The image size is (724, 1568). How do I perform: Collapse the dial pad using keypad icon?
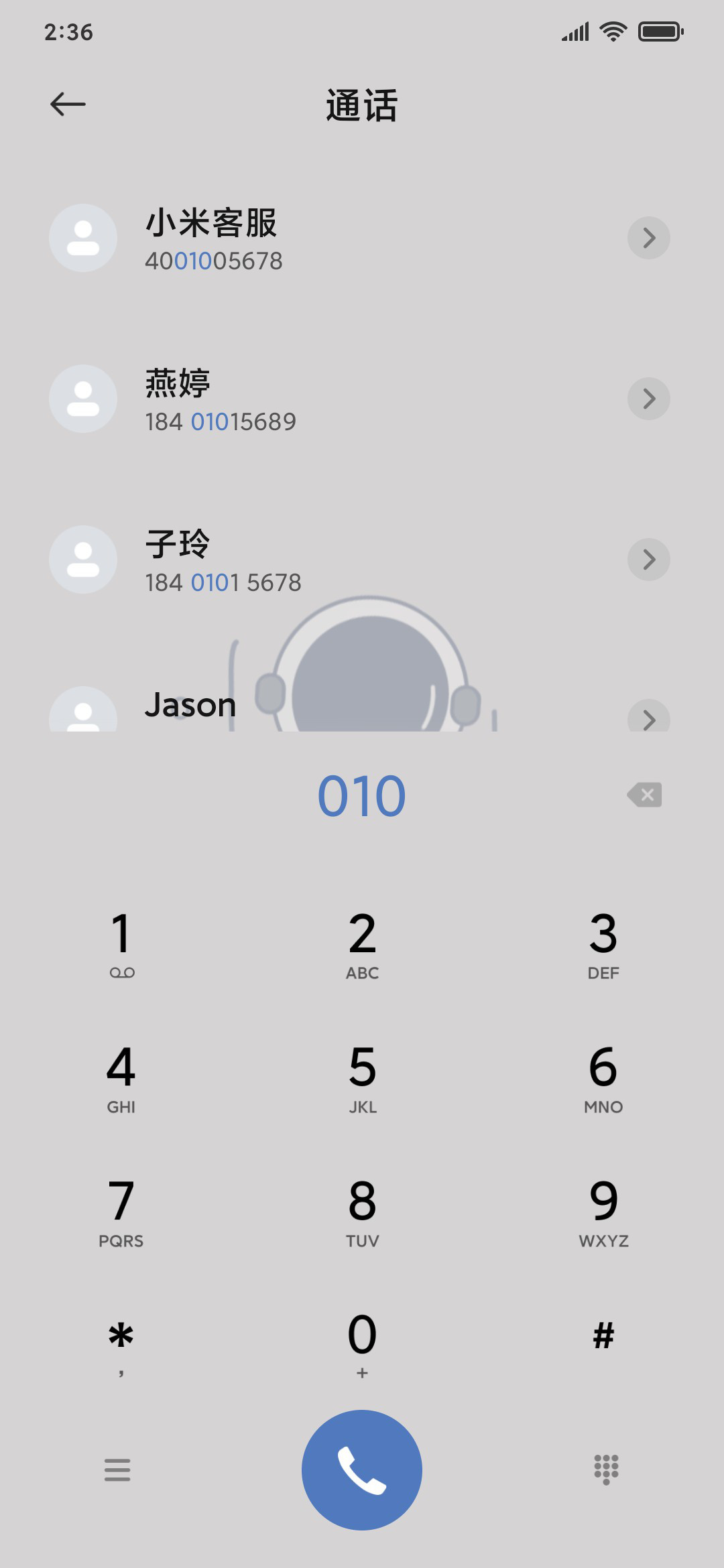coord(606,1469)
